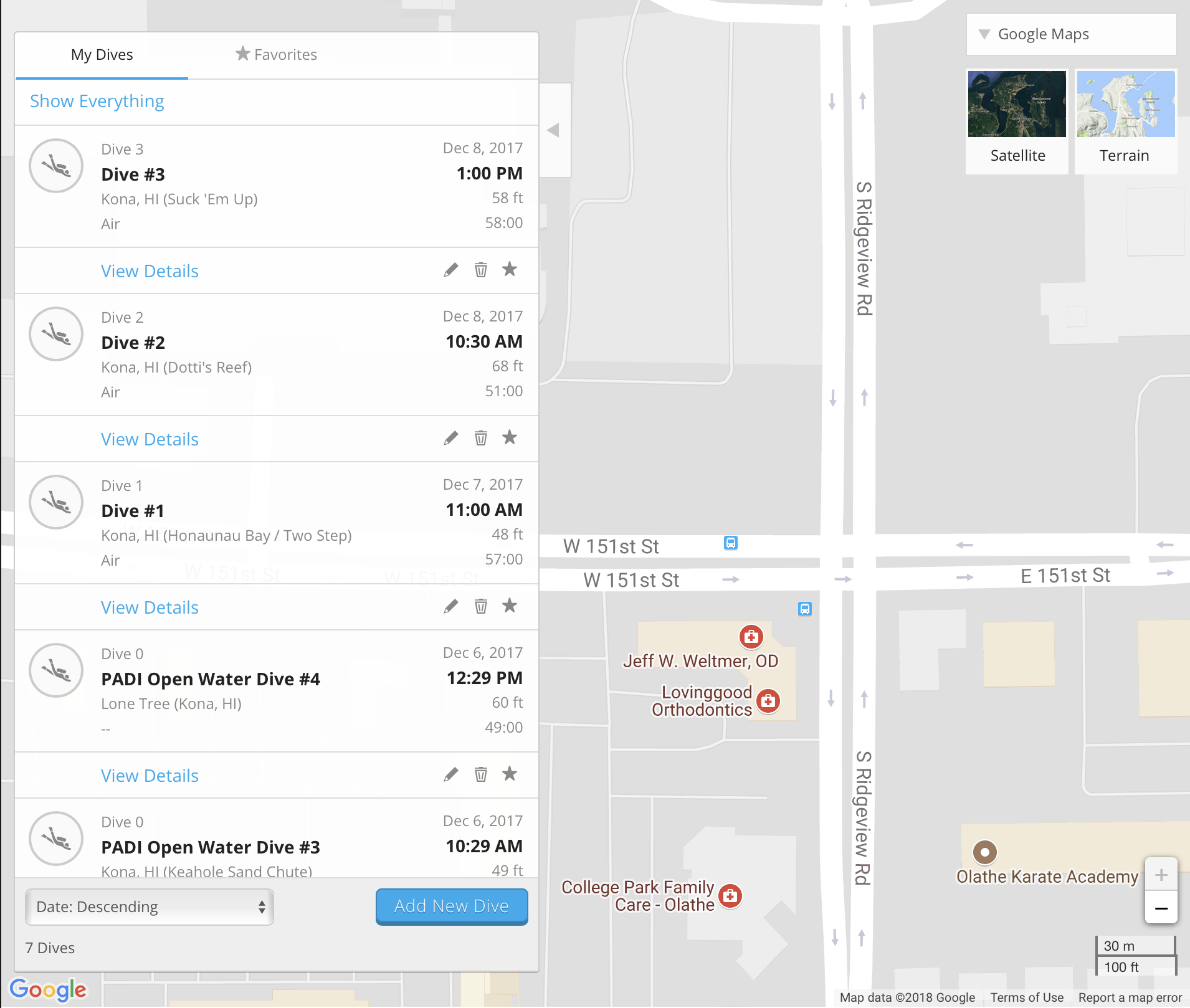Image resolution: width=1190 pixels, height=1008 pixels.
Task: View details for Dive #3
Action: tap(150, 271)
